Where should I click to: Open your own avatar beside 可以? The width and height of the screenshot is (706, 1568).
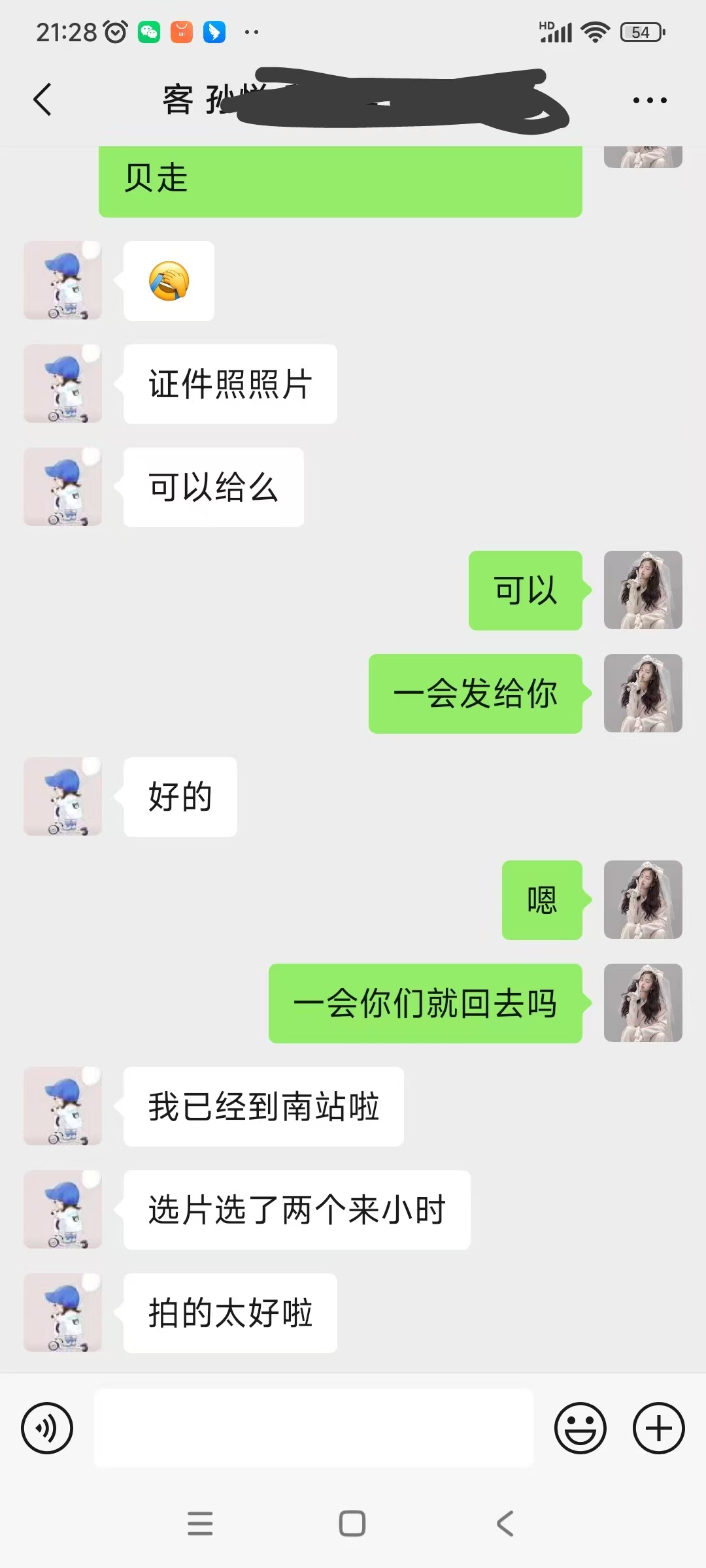pyautogui.click(x=643, y=590)
